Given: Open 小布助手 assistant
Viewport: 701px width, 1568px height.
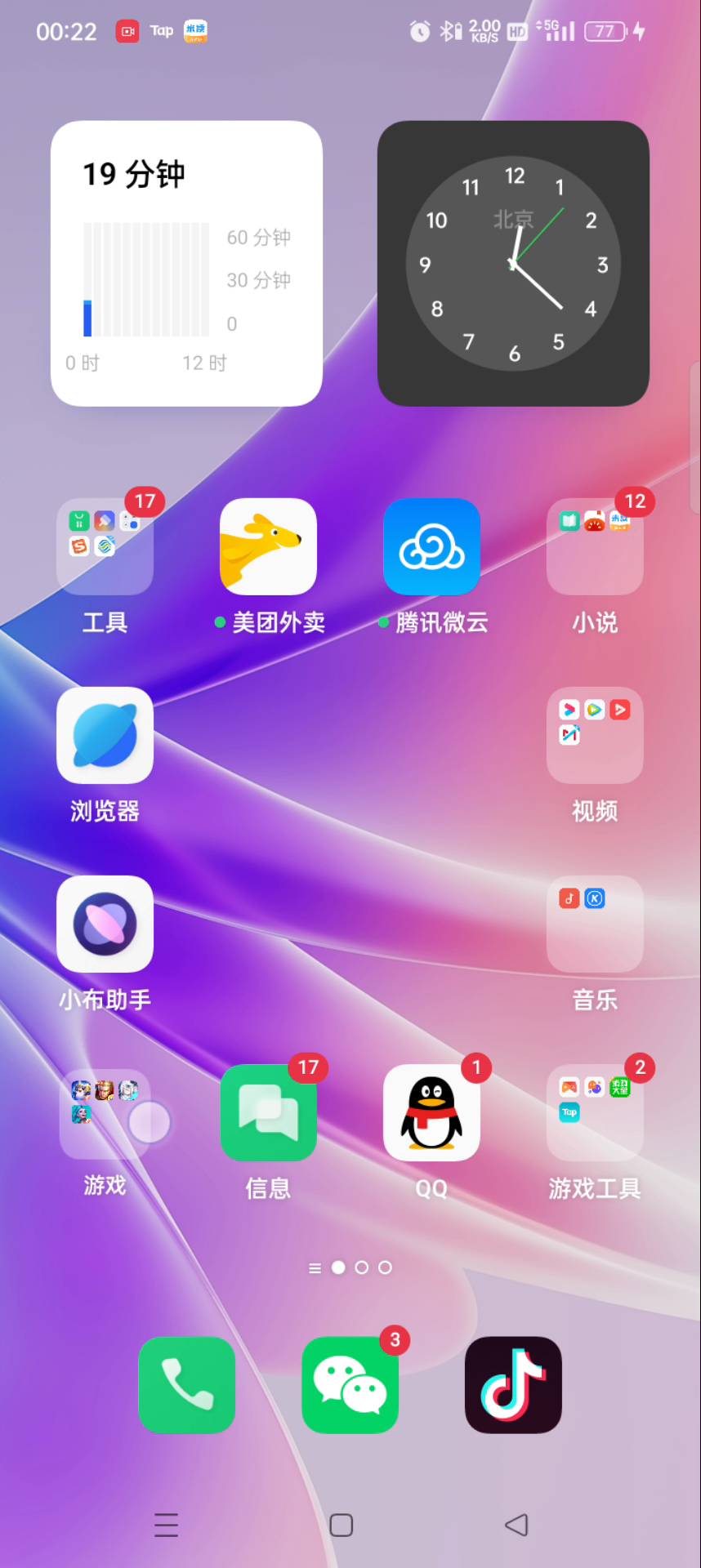Looking at the screenshot, I should (x=105, y=924).
